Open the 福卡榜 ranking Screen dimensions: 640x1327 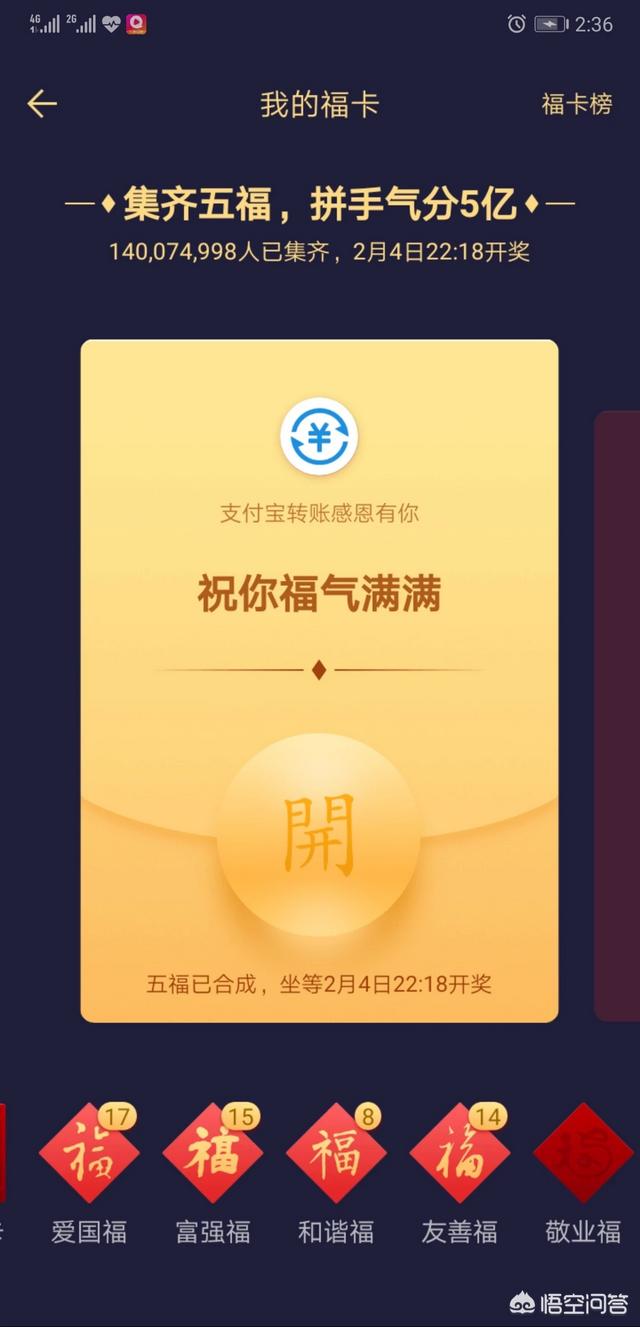[x=576, y=104]
